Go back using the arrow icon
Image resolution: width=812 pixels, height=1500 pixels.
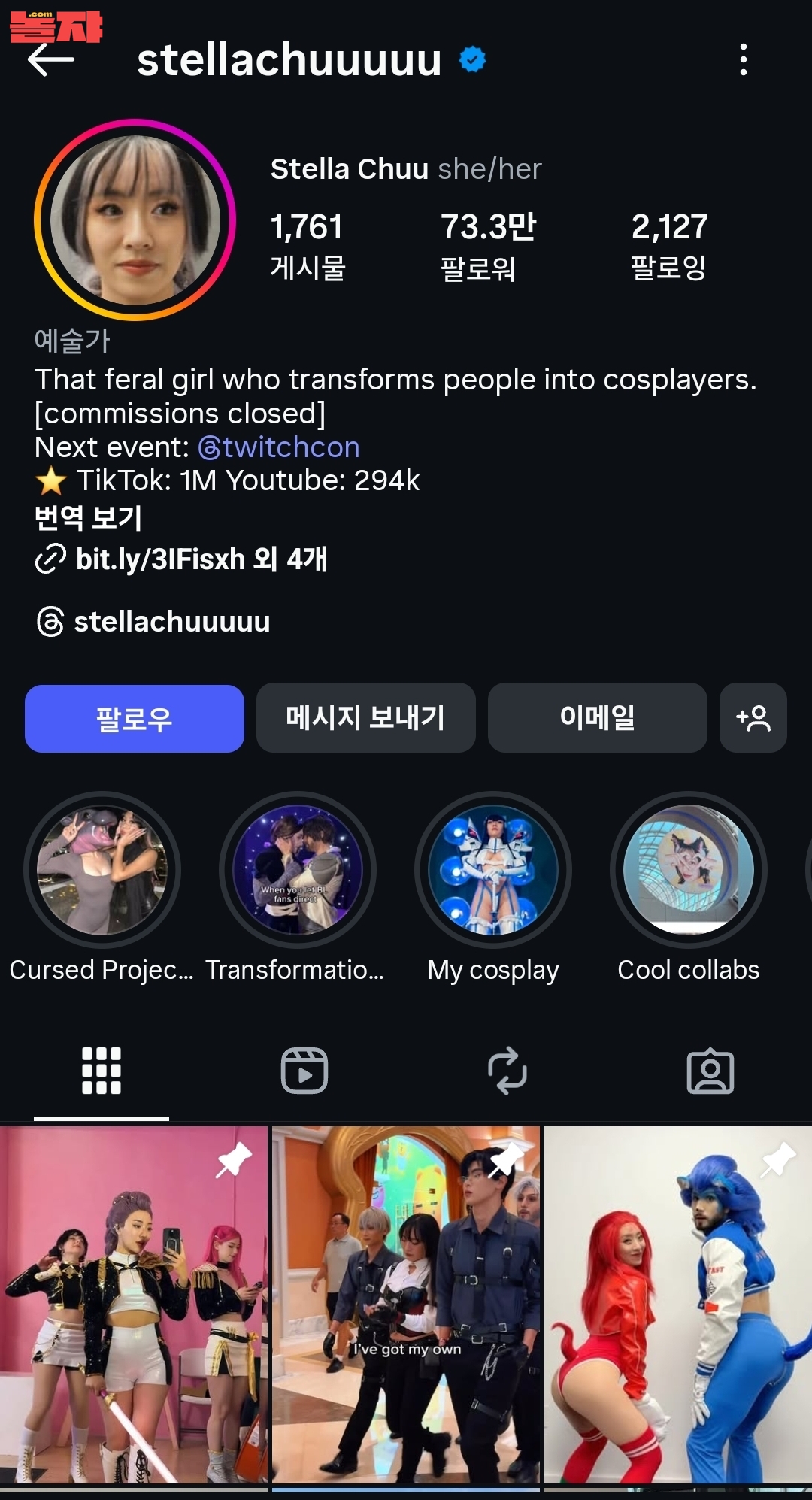point(50,59)
